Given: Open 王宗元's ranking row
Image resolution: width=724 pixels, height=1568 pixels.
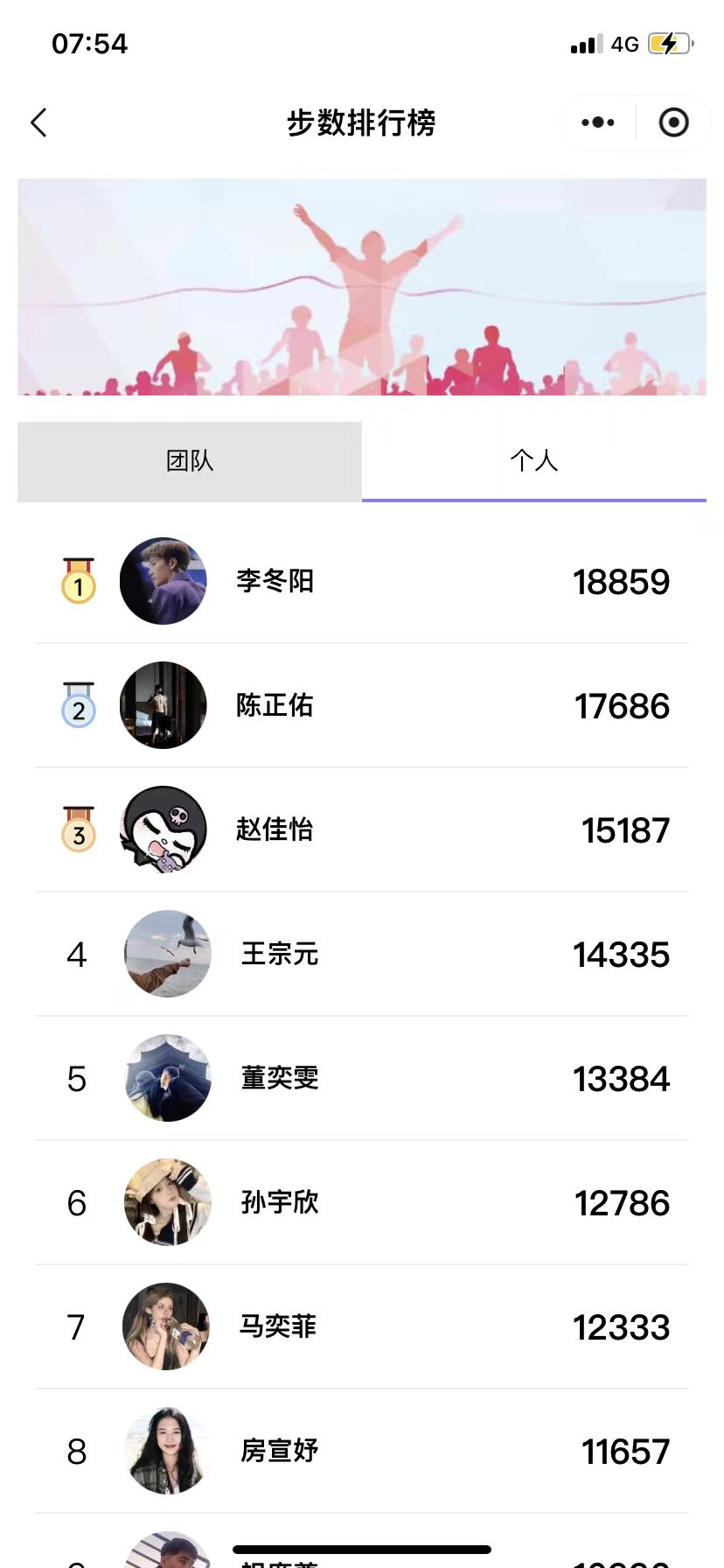Looking at the screenshot, I should tap(362, 955).
